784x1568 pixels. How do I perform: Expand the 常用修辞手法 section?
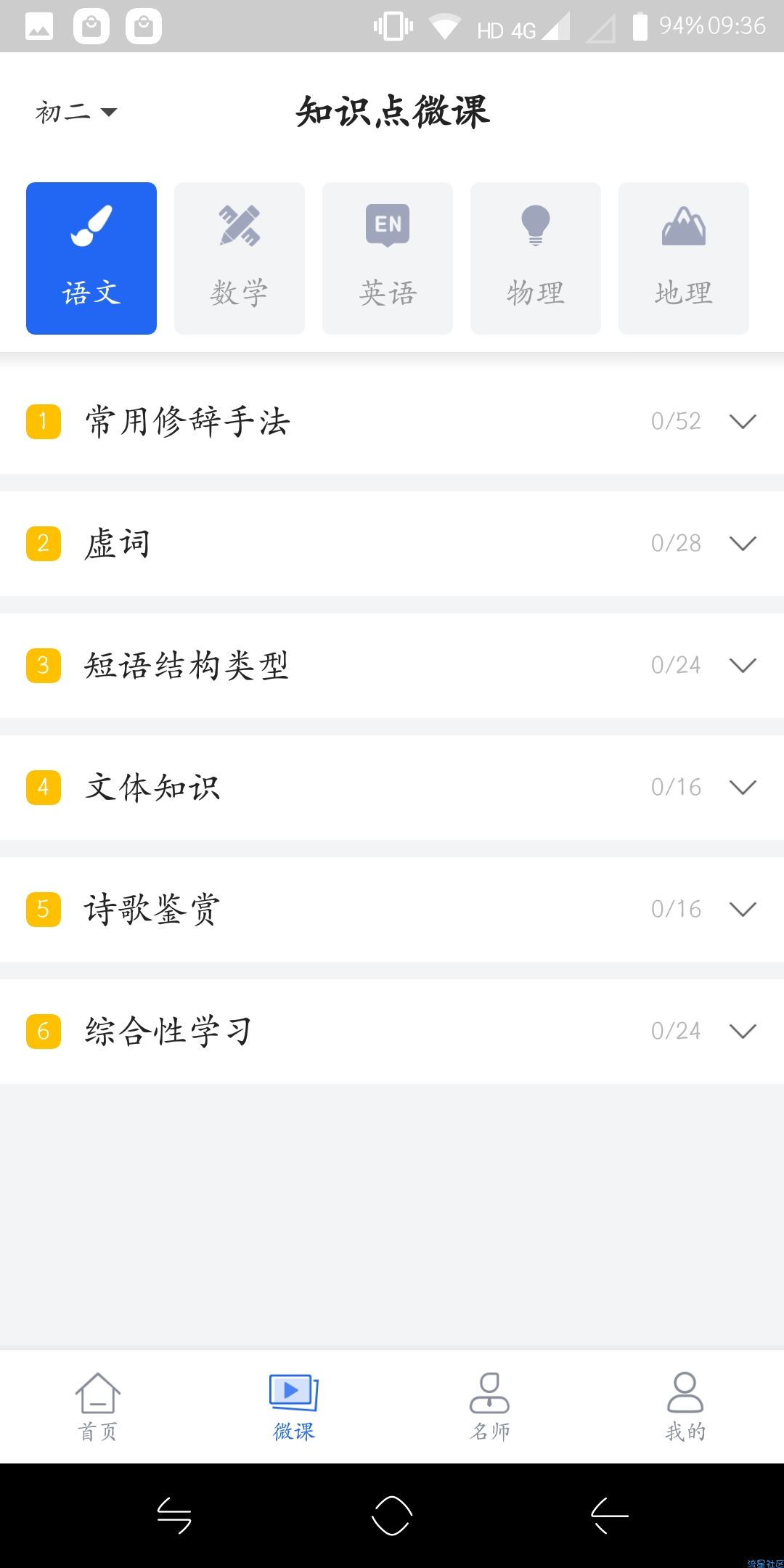(x=392, y=421)
